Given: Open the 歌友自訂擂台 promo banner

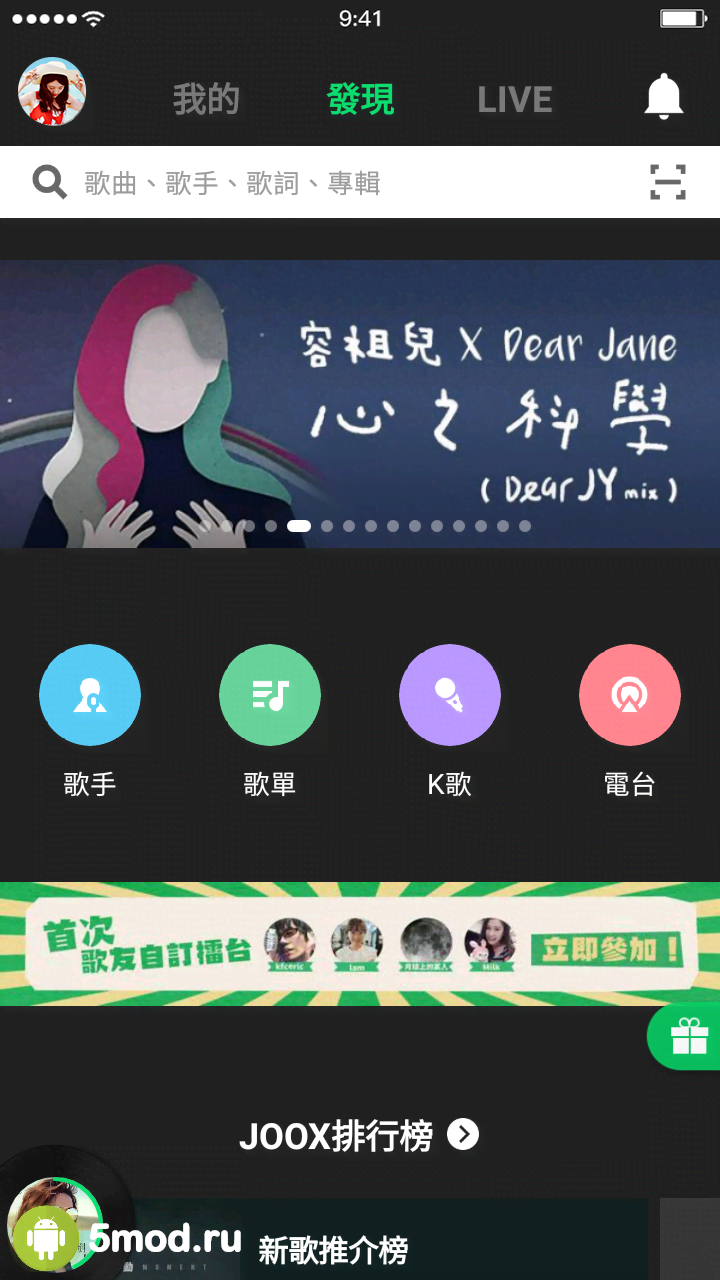Looking at the screenshot, I should pos(360,944).
